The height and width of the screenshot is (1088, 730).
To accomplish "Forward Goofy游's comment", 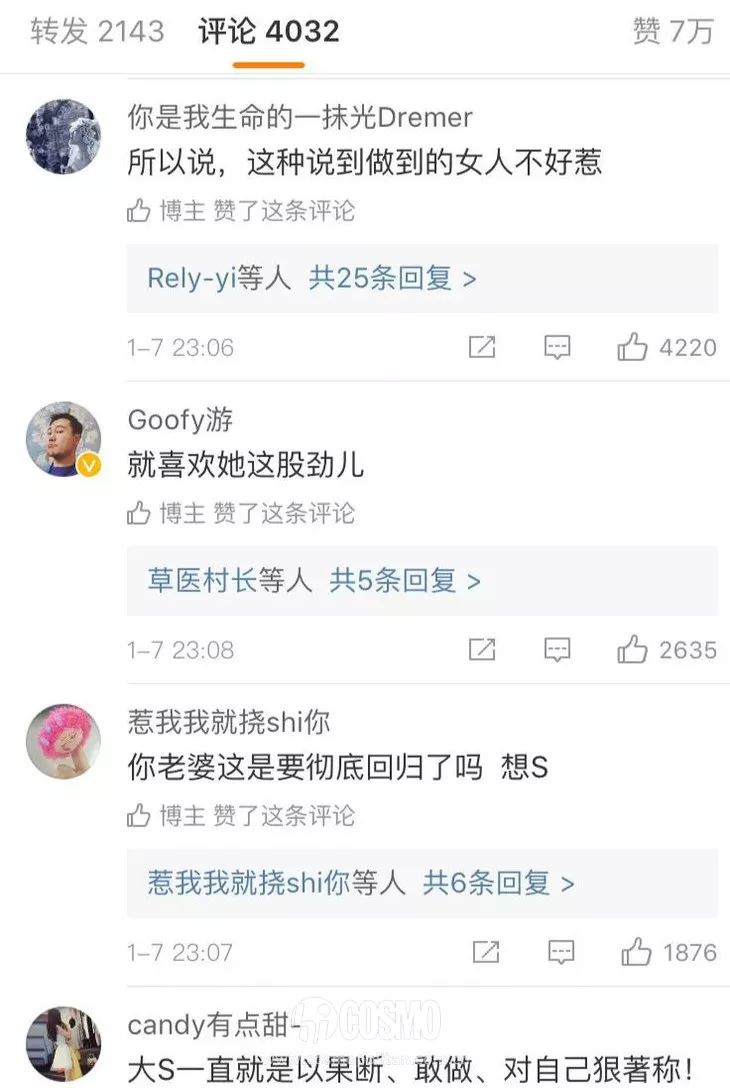I will [x=482, y=650].
